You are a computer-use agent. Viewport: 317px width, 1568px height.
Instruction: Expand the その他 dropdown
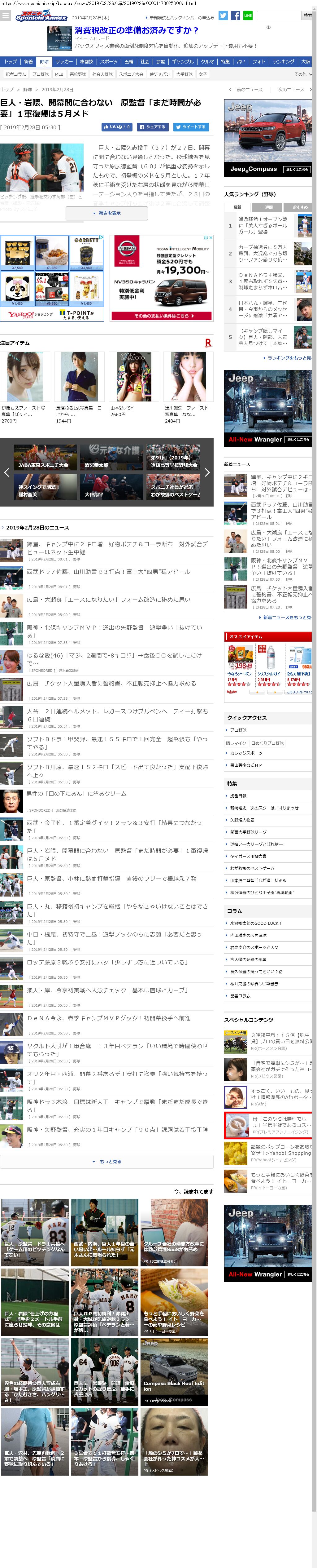coord(302,74)
